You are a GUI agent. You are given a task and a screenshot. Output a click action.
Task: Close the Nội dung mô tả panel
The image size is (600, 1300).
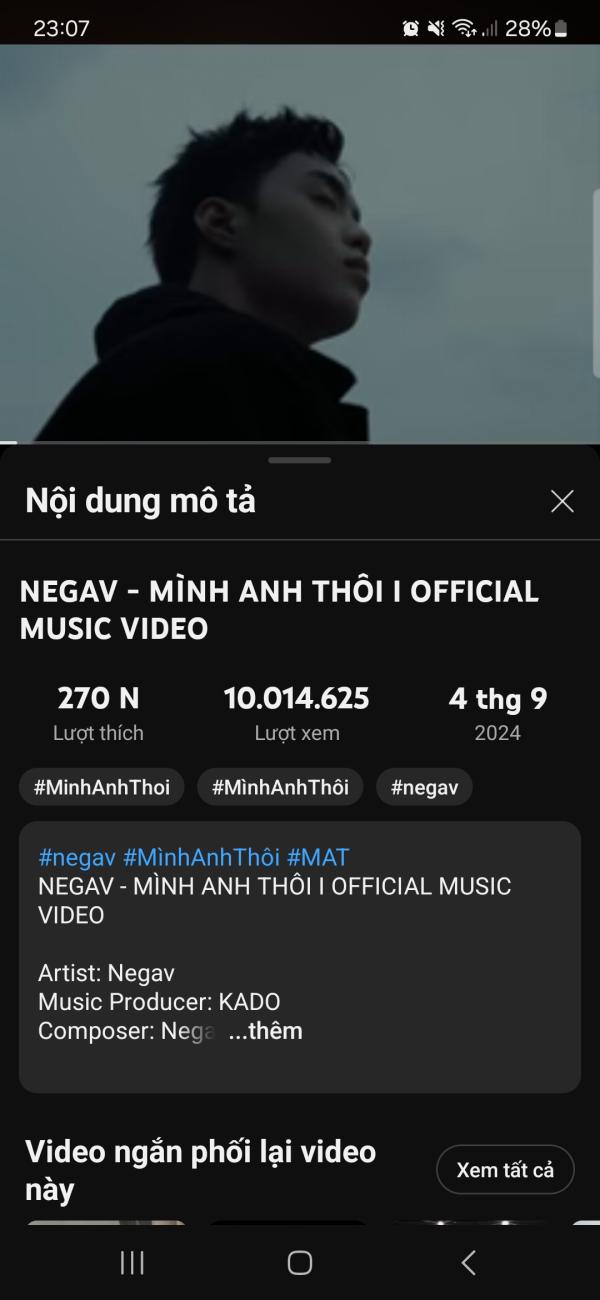click(x=562, y=501)
